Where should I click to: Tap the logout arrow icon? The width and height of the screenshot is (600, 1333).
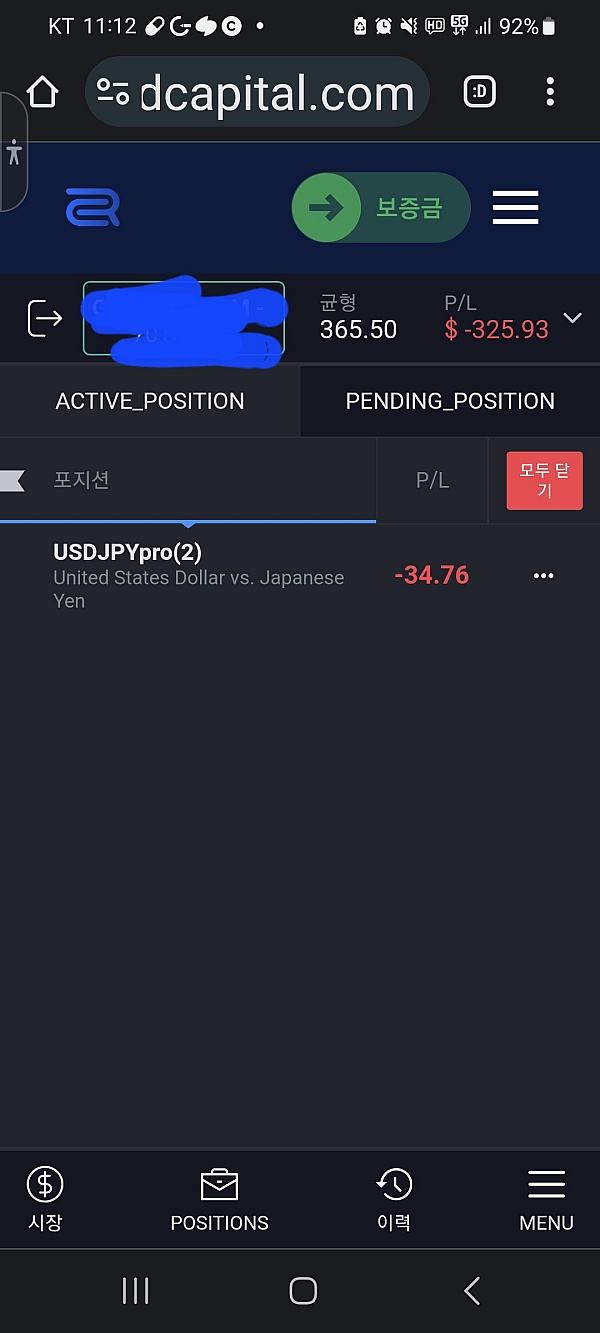coord(45,318)
